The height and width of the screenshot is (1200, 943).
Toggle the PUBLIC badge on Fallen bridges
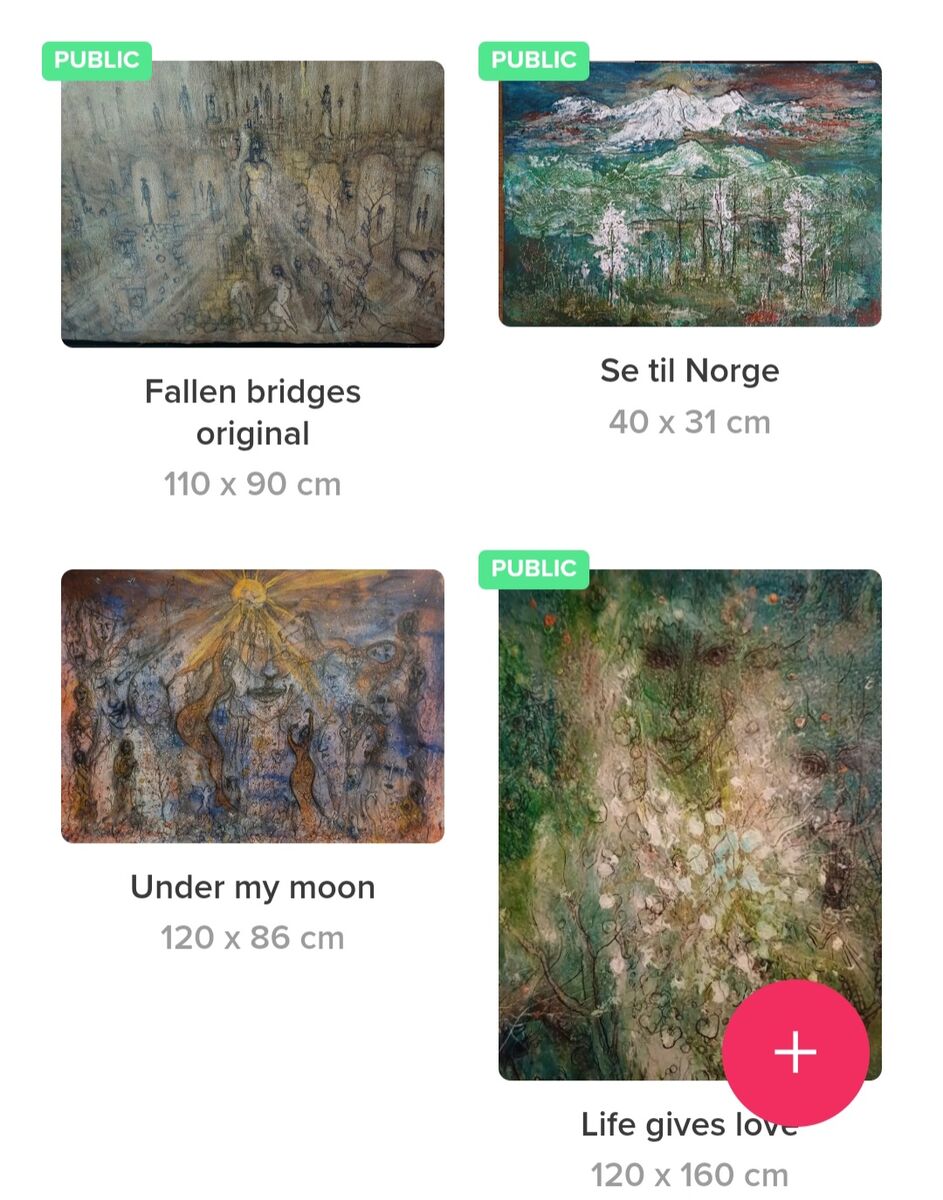(x=97, y=60)
